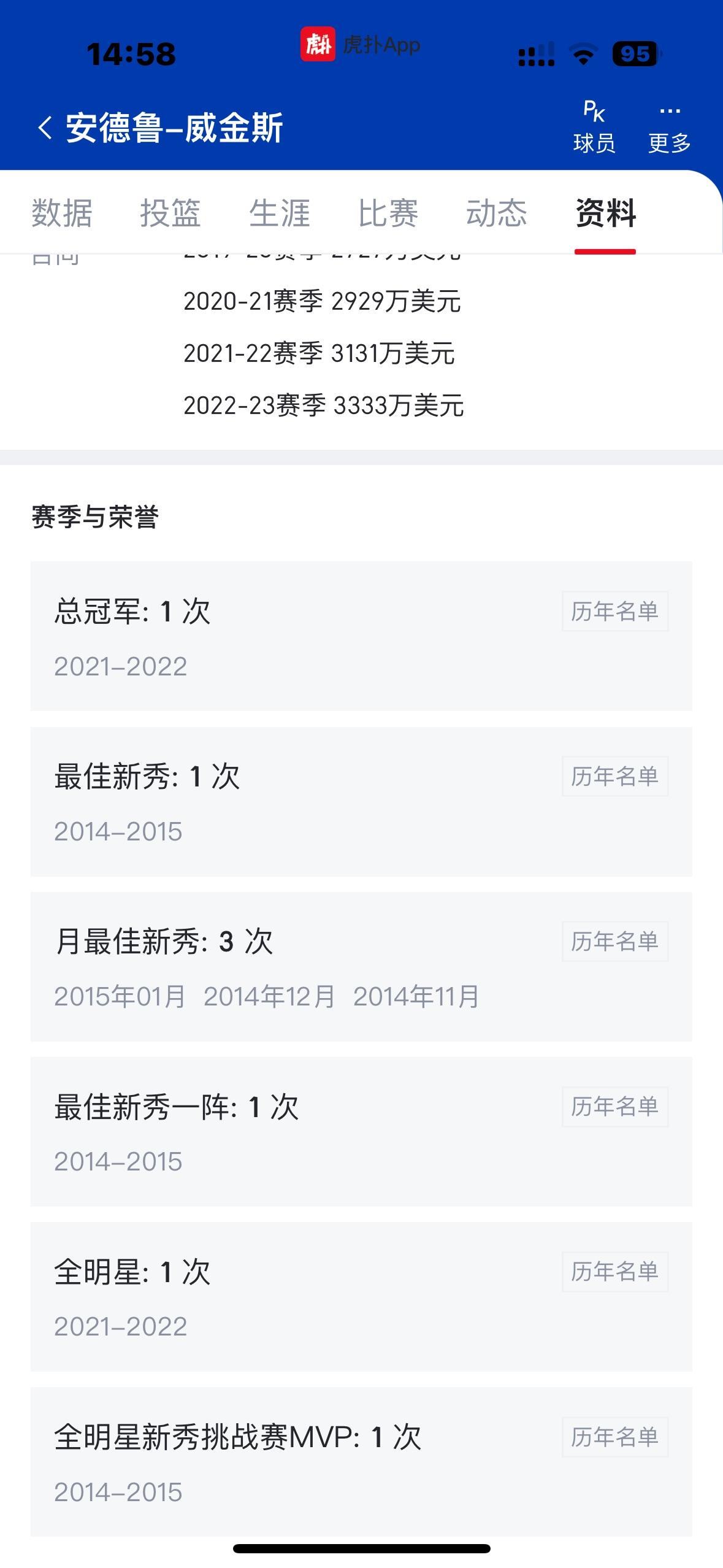
Task: Switch to the 投篮 tab
Action: pyautogui.click(x=170, y=213)
